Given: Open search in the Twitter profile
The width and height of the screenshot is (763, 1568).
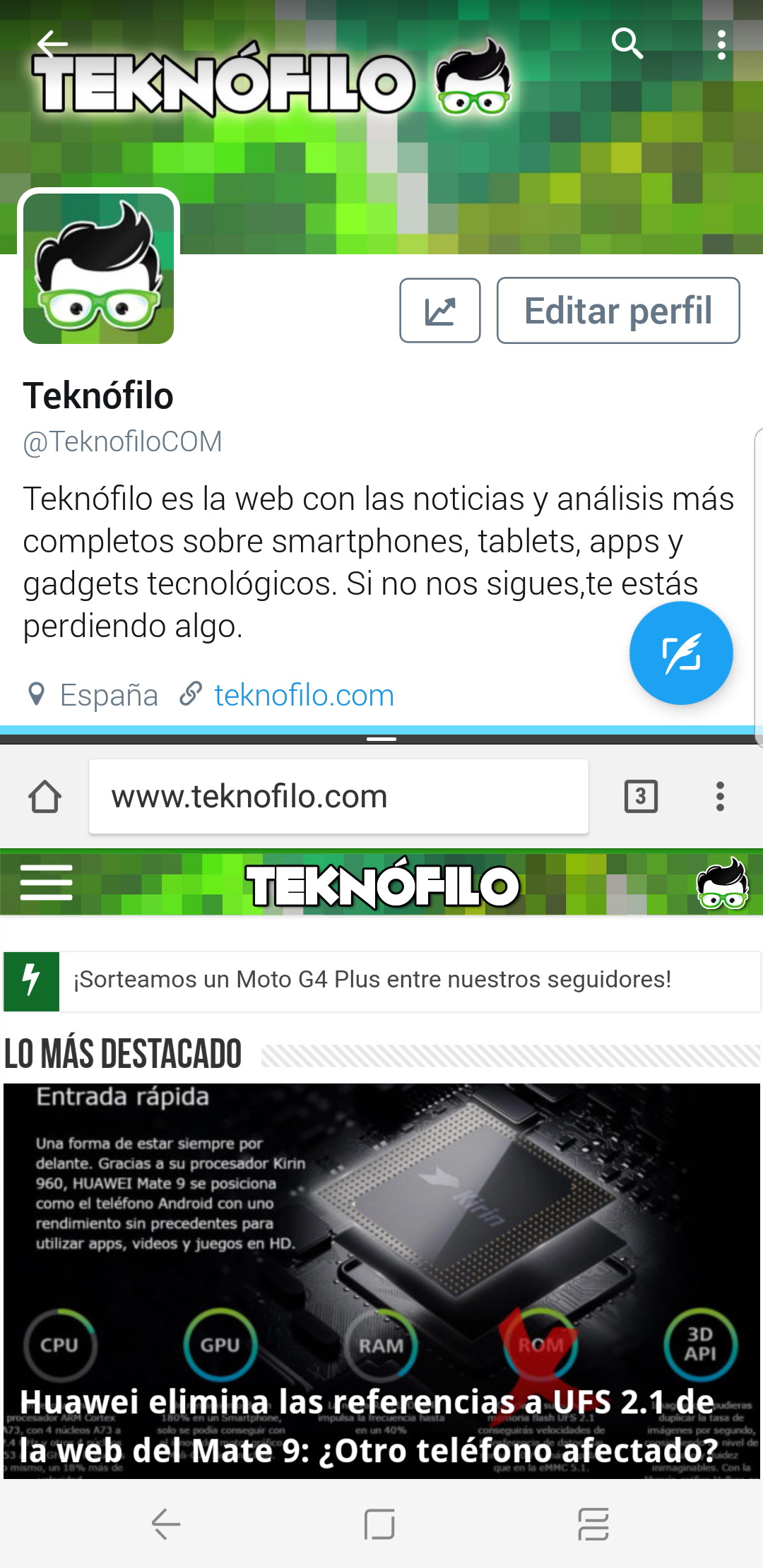Looking at the screenshot, I should coord(627,44).
